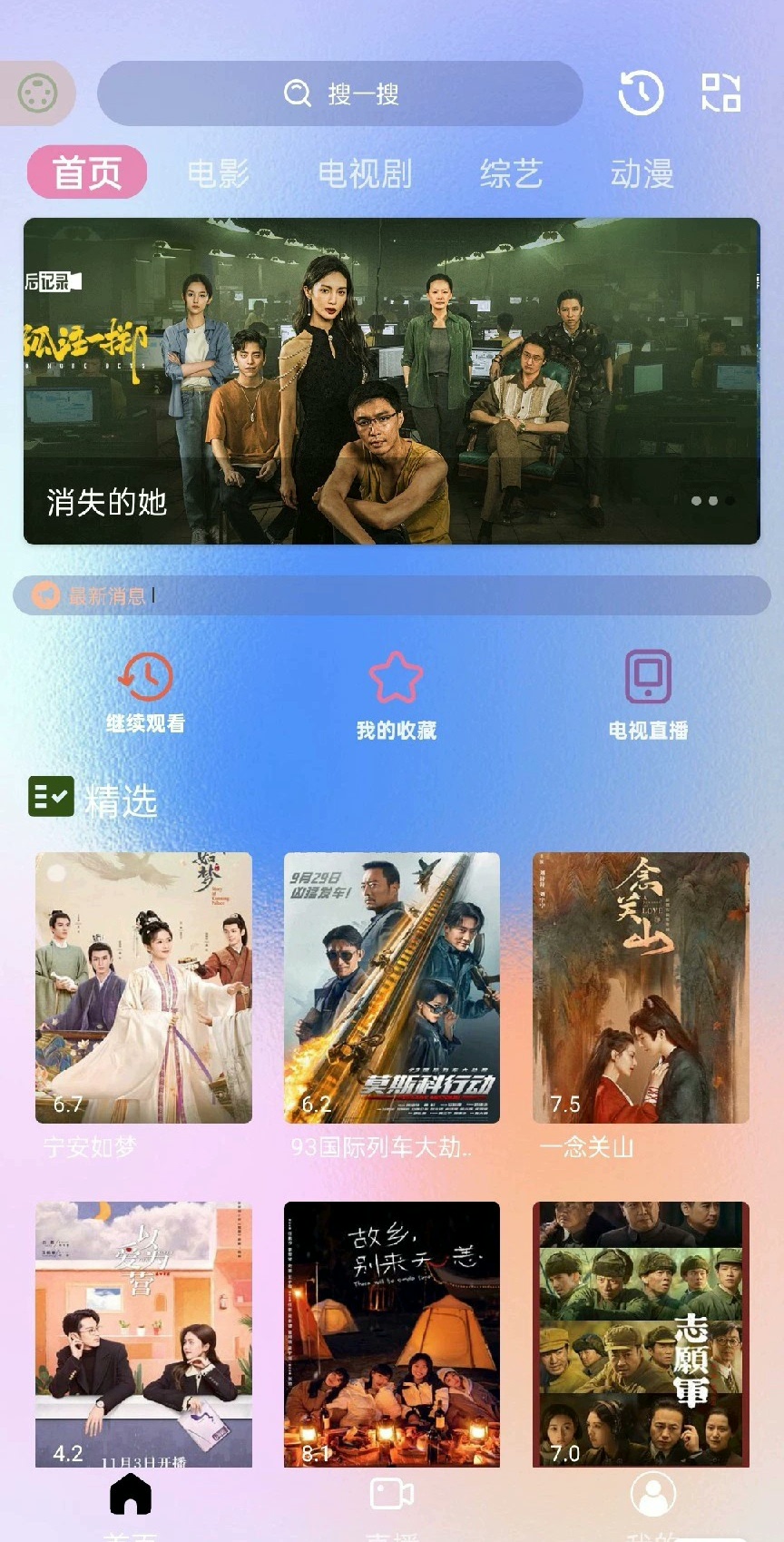784x1542 pixels.
Task: Open the bottom profile tab
Action: (652, 1495)
